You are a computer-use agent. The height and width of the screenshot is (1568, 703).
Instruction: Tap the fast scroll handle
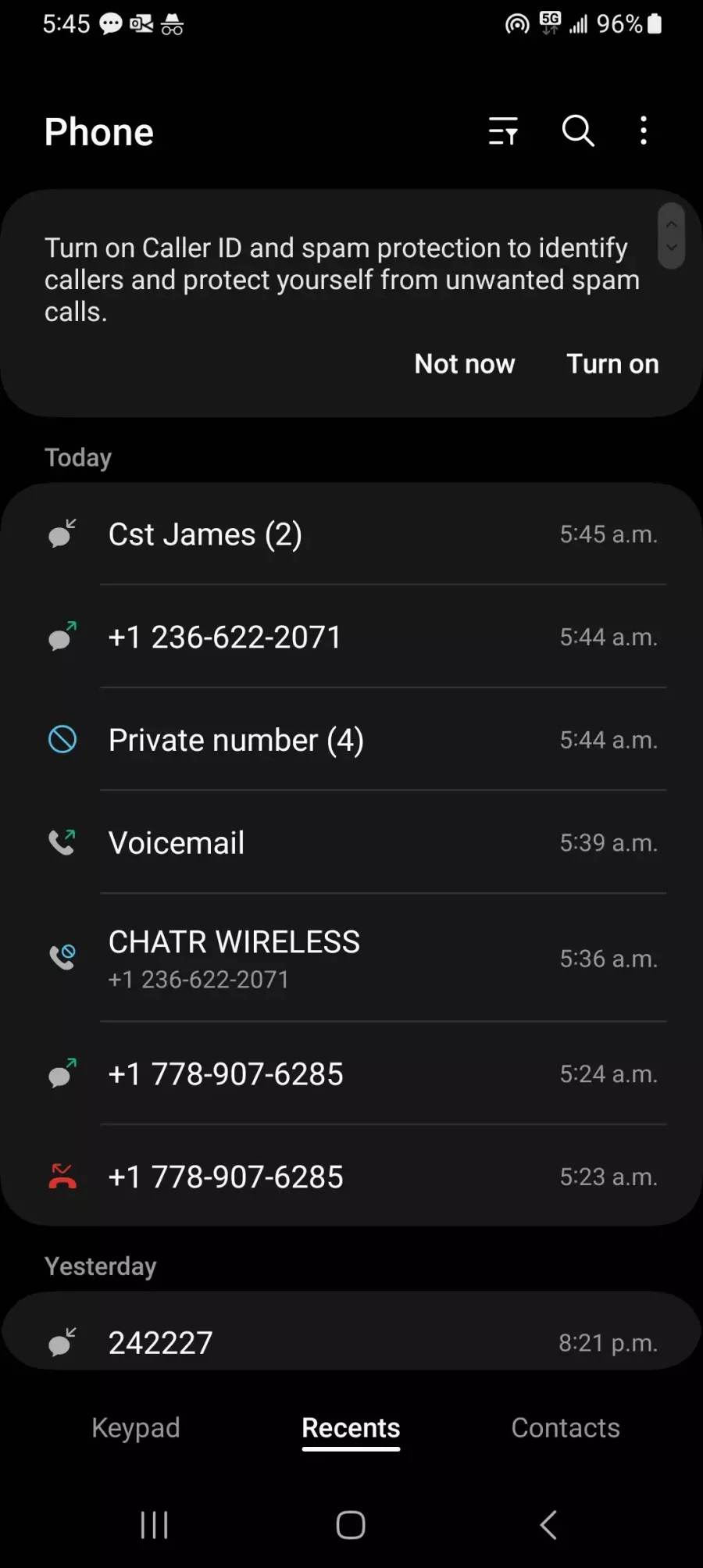click(671, 236)
